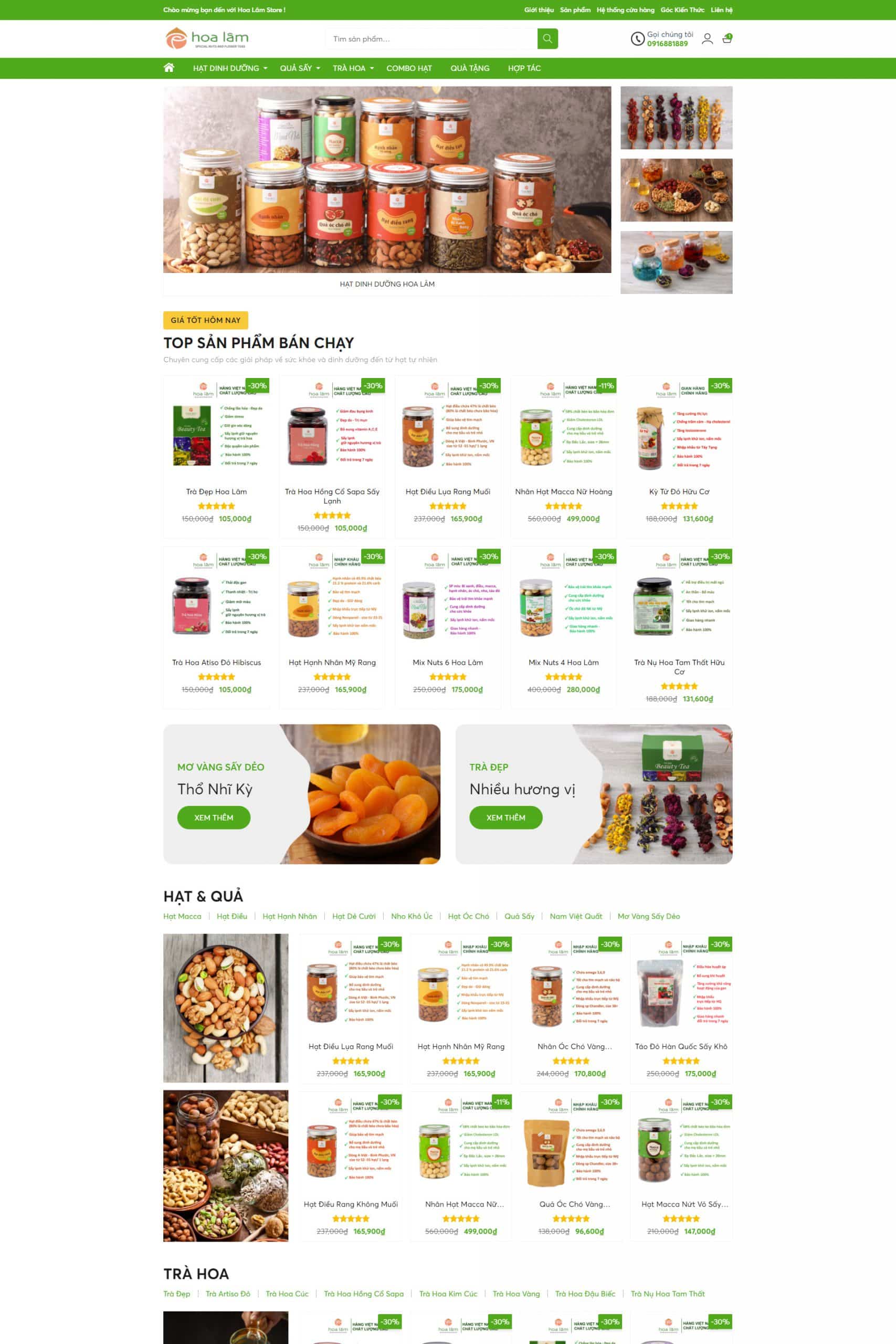Open the COMBO HẠT page
Viewport: 896px width, 1344px height.
pyautogui.click(x=408, y=68)
